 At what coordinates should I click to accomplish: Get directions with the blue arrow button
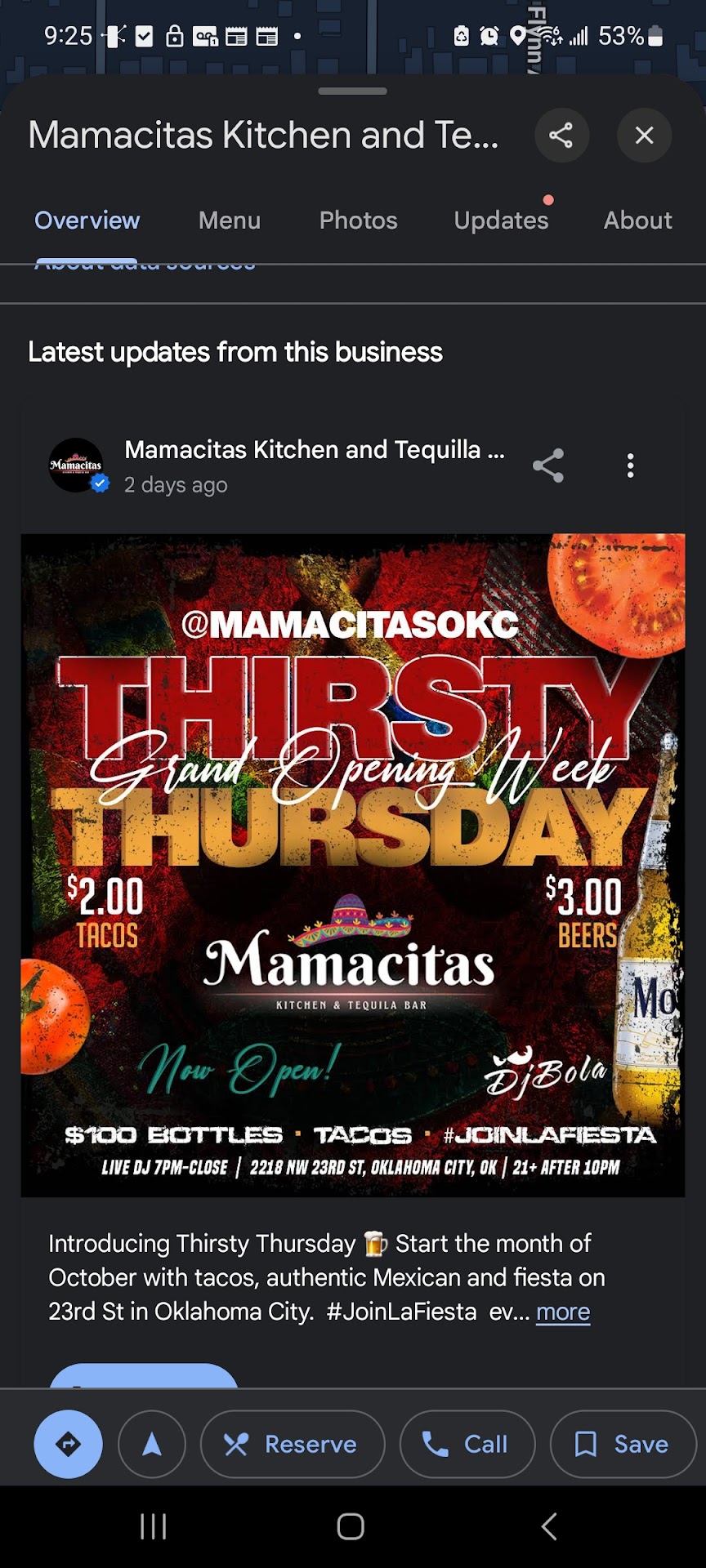69,1444
